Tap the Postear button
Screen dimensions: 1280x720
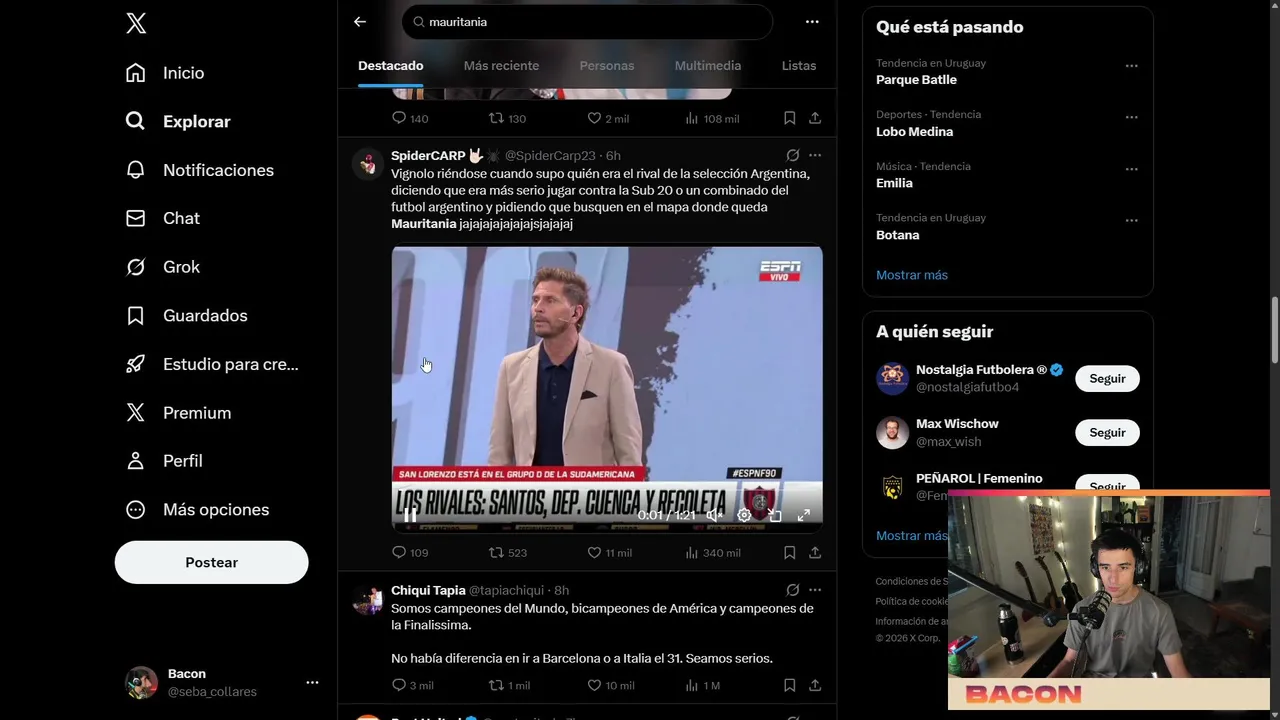(x=211, y=563)
